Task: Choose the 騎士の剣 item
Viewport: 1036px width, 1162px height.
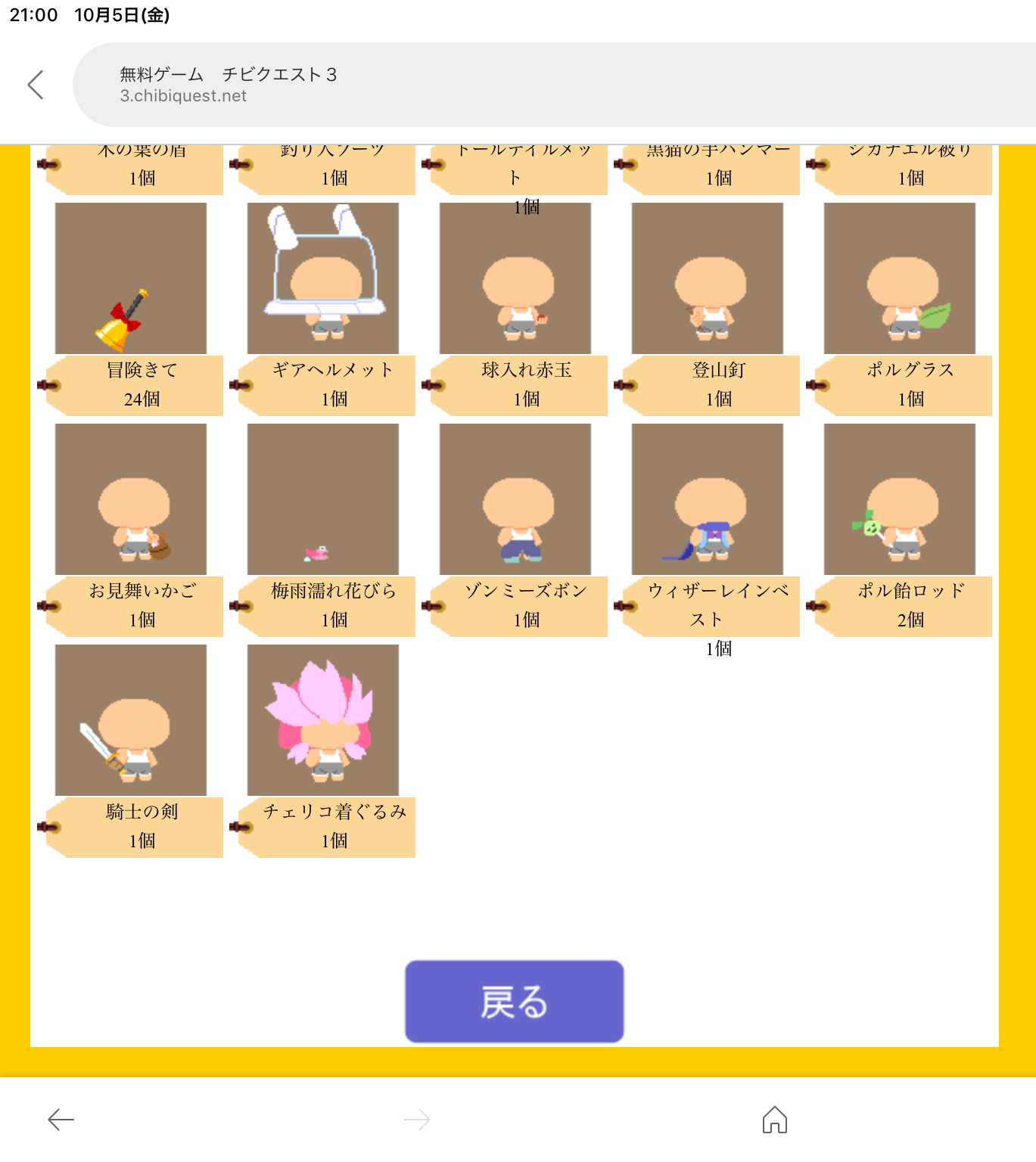Action: click(x=131, y=720)
